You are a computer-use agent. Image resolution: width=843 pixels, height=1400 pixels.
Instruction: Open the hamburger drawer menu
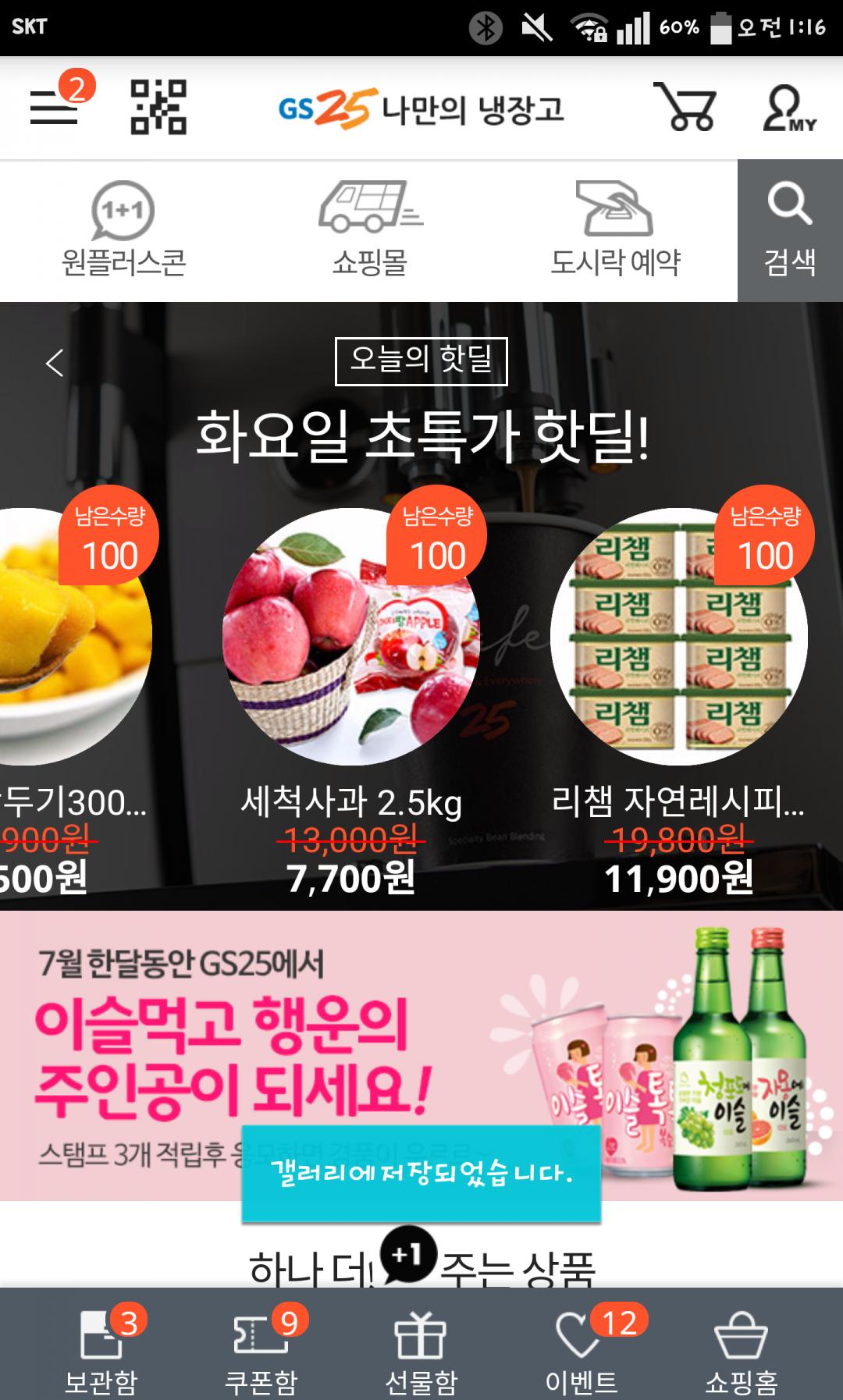pyautogui.click(x=55, y=108)
